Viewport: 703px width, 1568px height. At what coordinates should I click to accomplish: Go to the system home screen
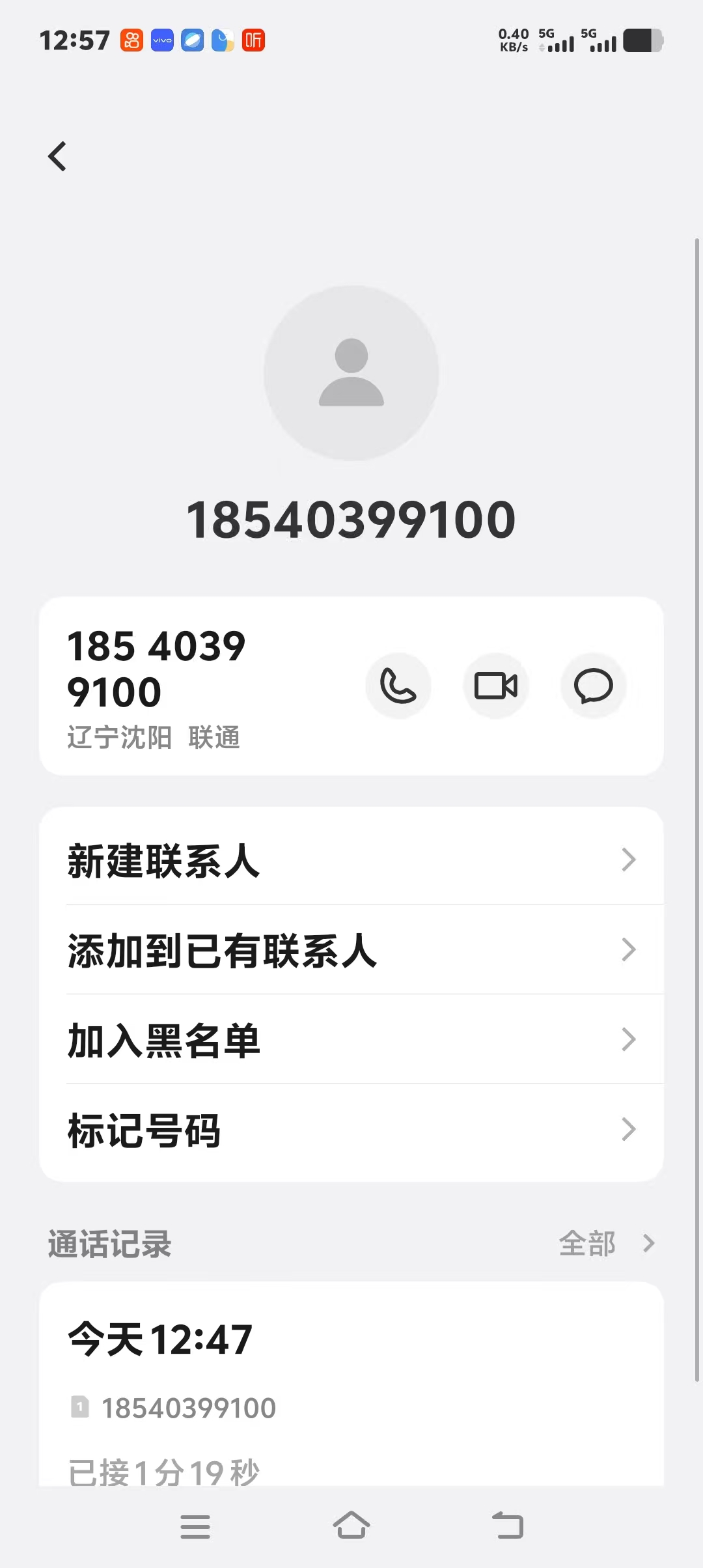pyautogui.click(x=351, y=1525)
